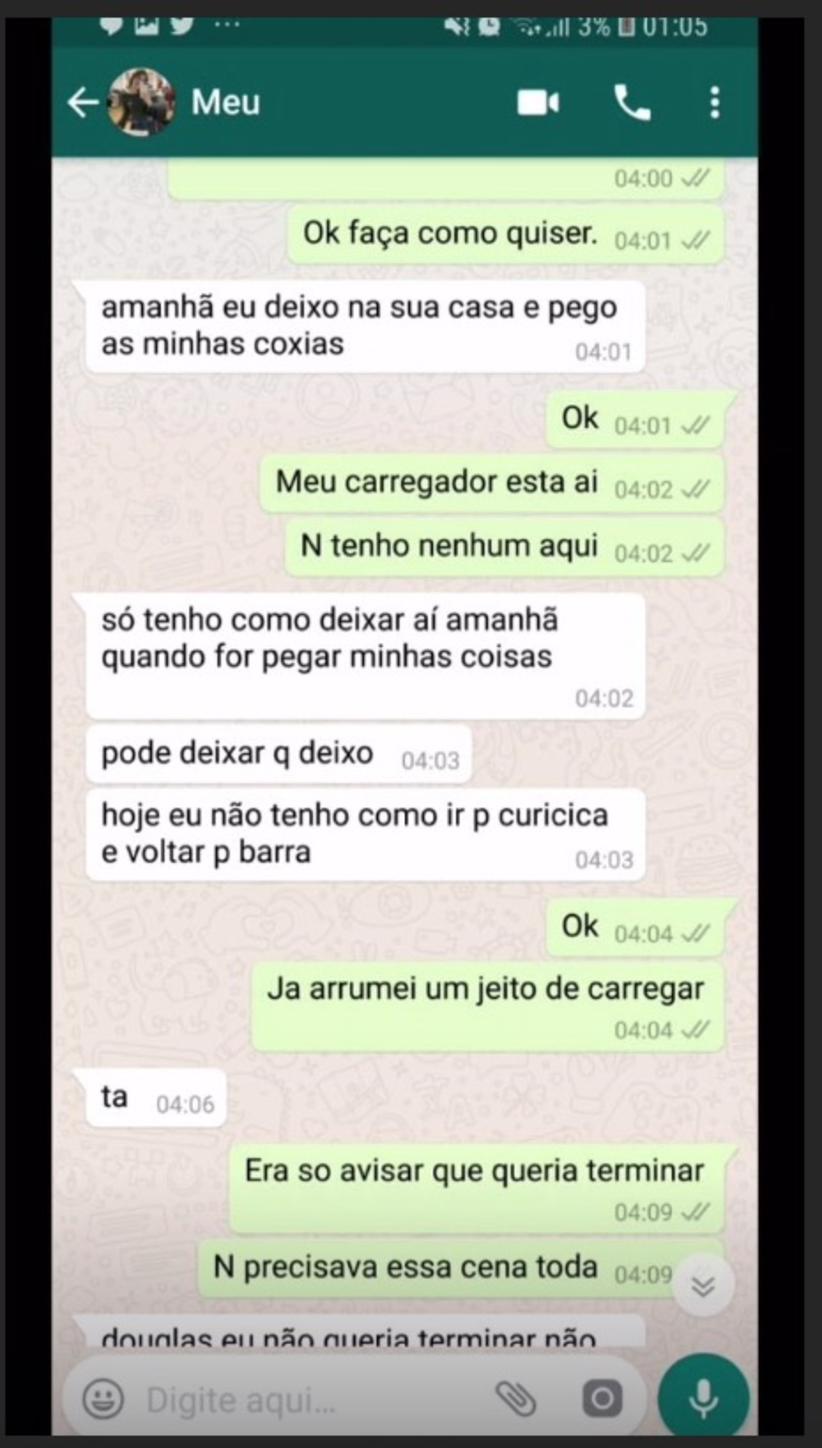Screen dimensions: 822x1448
Task: Open Meu's contact profile photo
Action: (x=141, y=102)
